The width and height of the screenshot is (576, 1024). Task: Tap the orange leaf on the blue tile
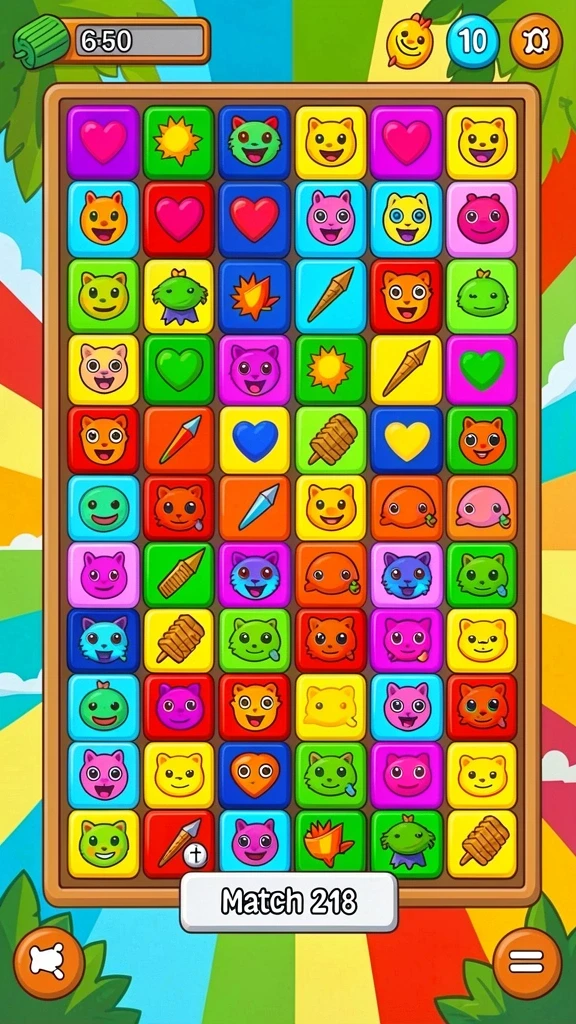[x=255, y=296]
